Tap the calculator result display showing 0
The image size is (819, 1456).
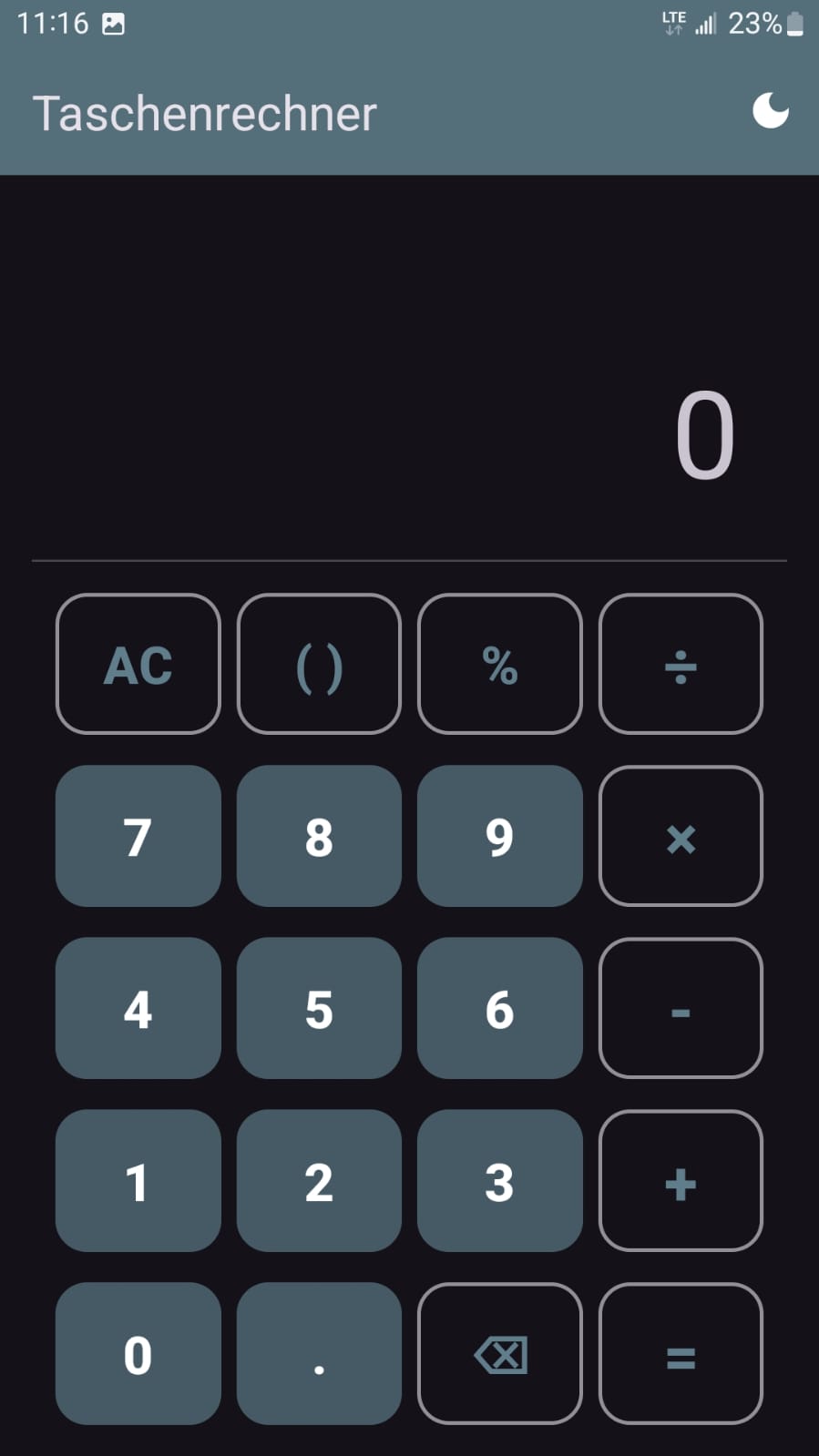(704, 435)
